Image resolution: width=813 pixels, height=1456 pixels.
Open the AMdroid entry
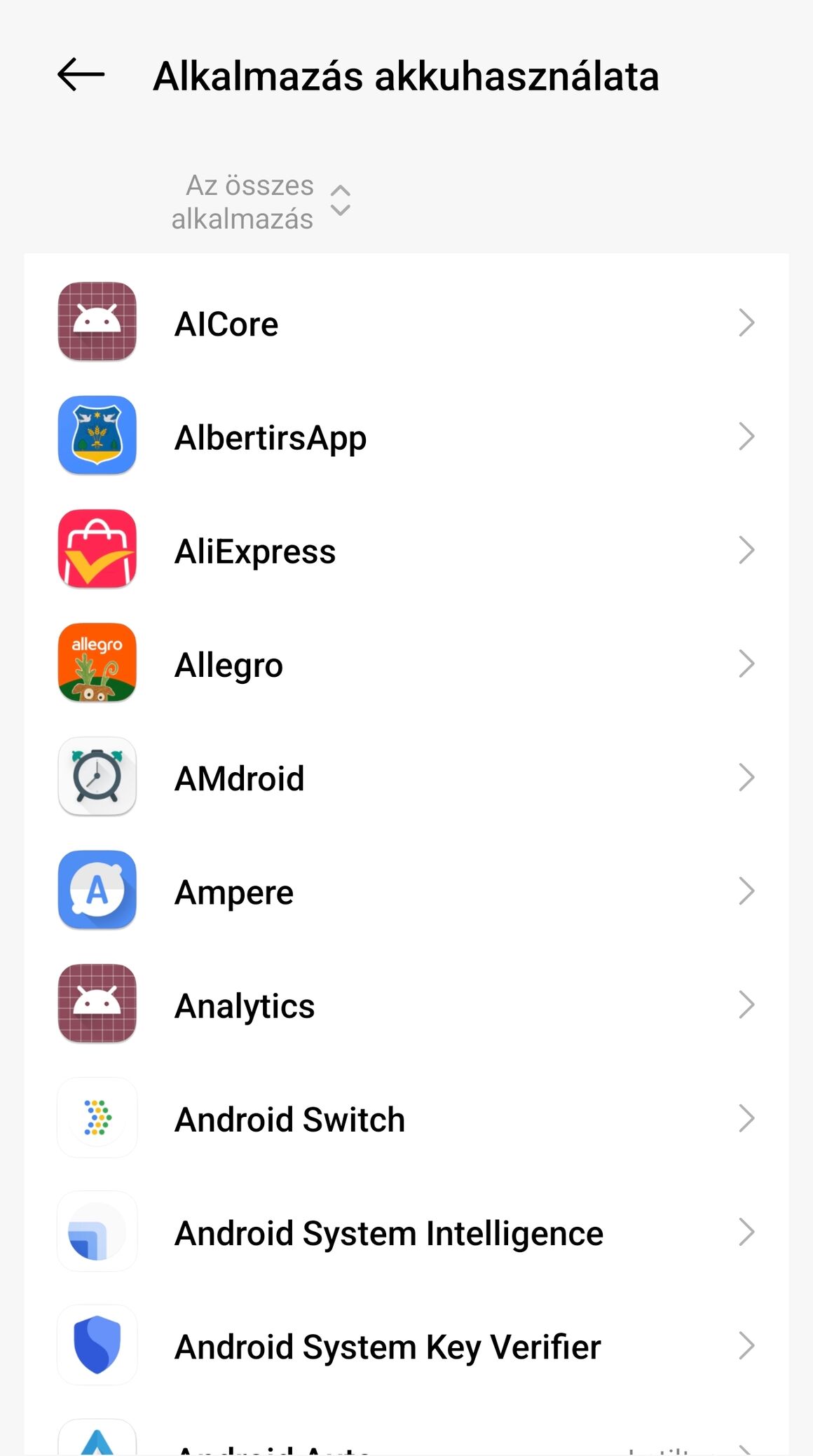pyautogui.click(x=406, y=777)
